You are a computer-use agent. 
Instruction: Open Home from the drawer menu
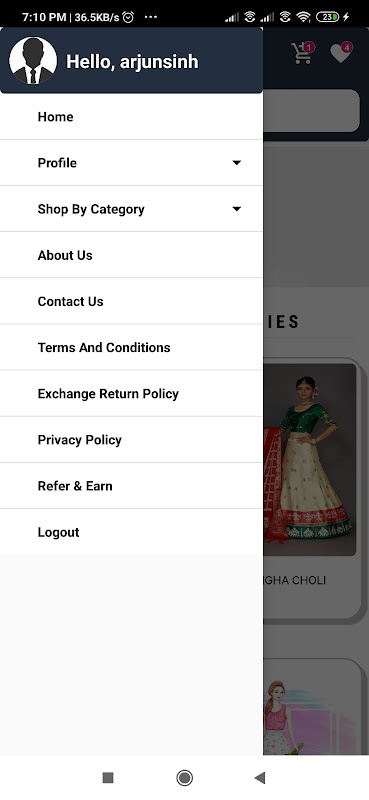tap(131, 117)
